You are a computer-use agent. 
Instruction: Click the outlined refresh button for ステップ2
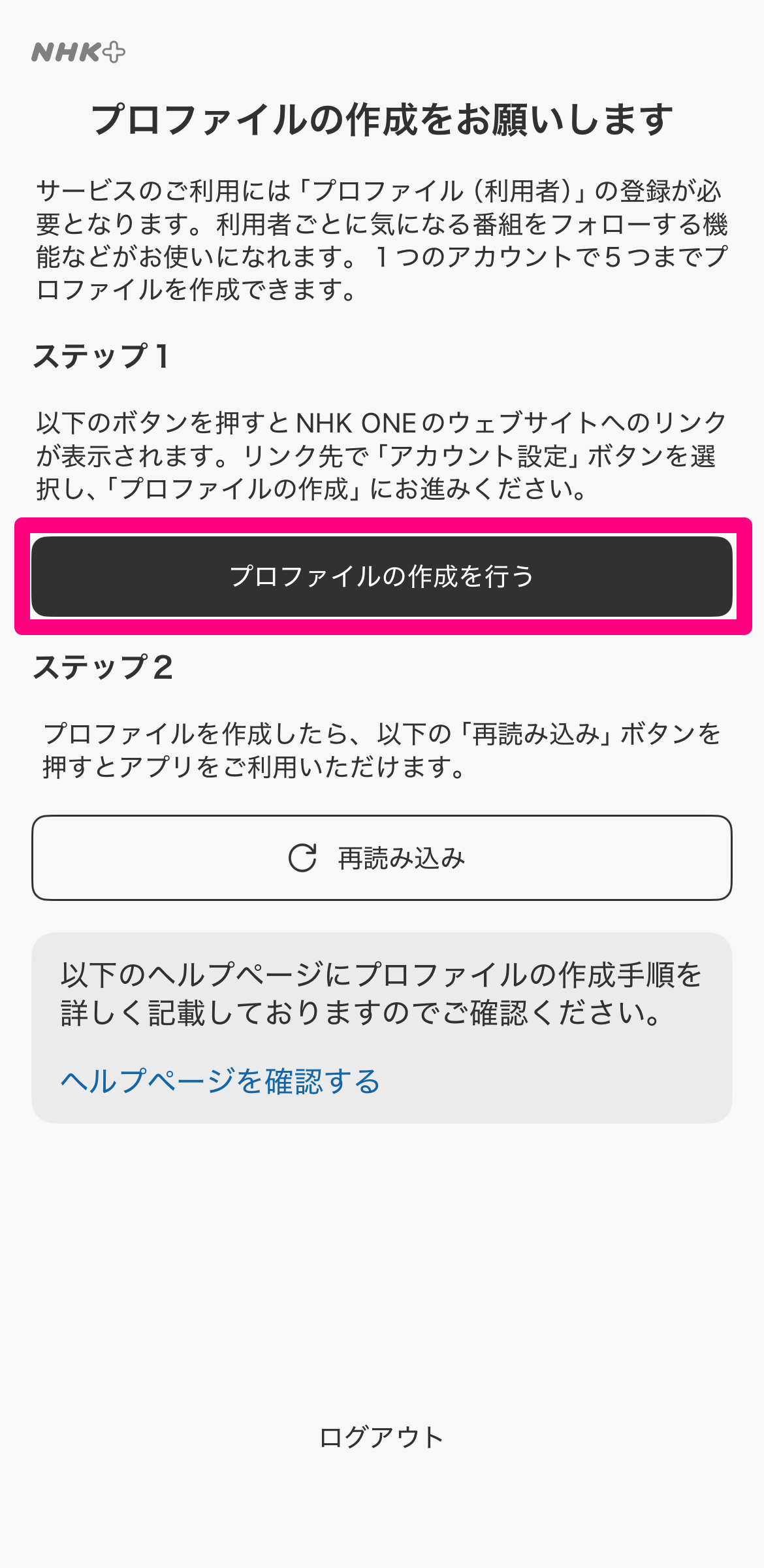[382, 860]
